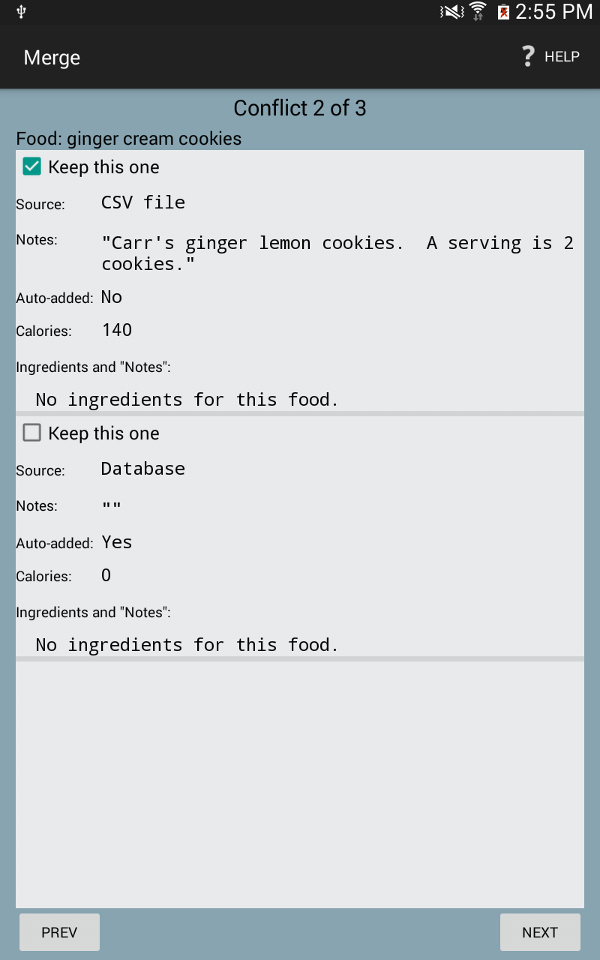Advance to the next conflict with NEXT
600x960 pixels.
(x=540, y=932)
